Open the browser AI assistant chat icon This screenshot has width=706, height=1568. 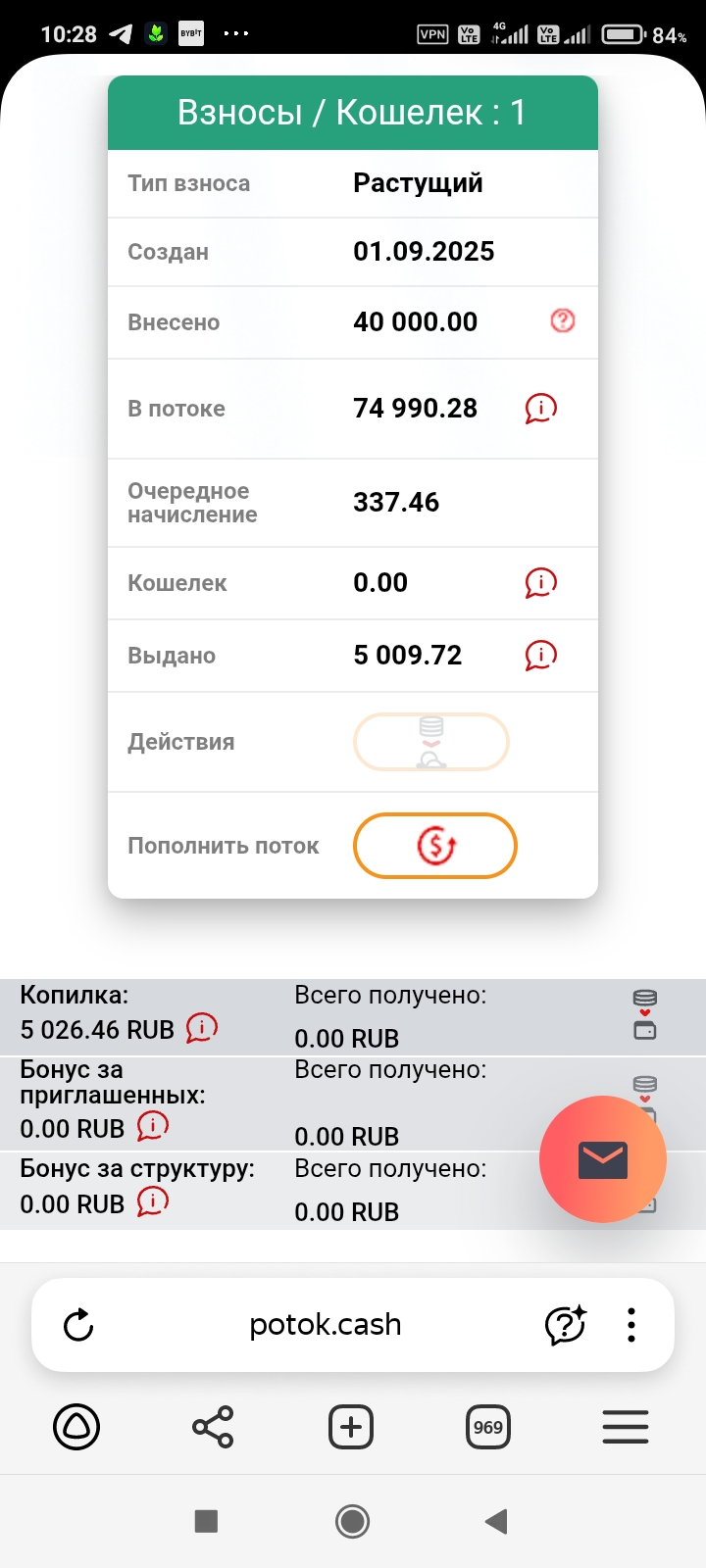click(565, 1325)
